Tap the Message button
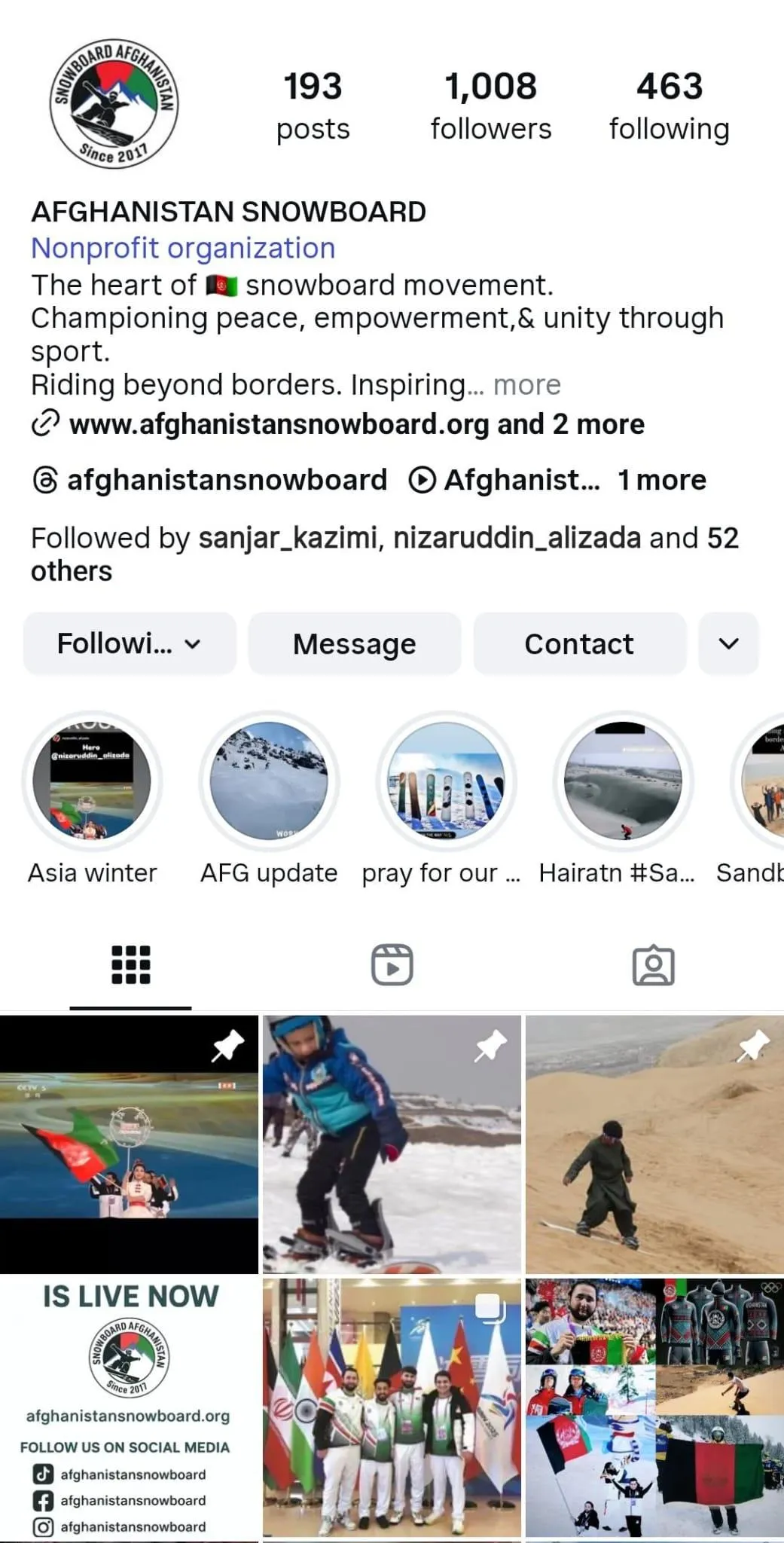The width and height of the screenshot is (784, 1543). 354,643
